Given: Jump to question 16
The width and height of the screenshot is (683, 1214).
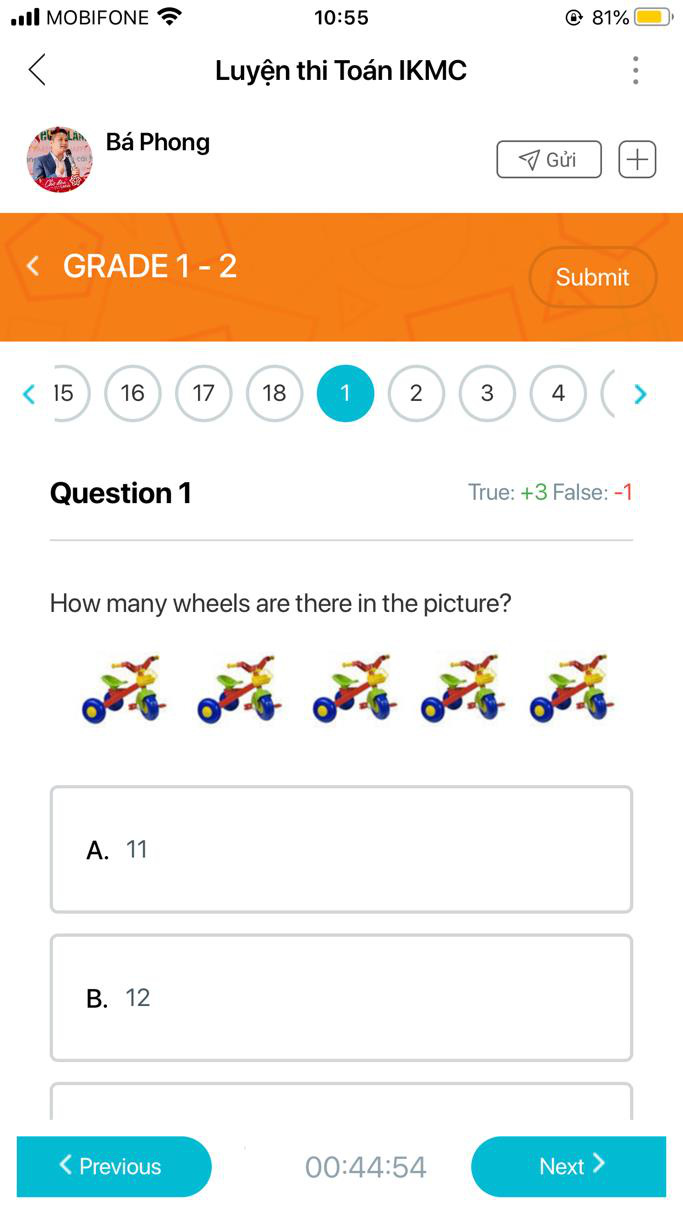Looking at the screenshot, I should [133, 394].
